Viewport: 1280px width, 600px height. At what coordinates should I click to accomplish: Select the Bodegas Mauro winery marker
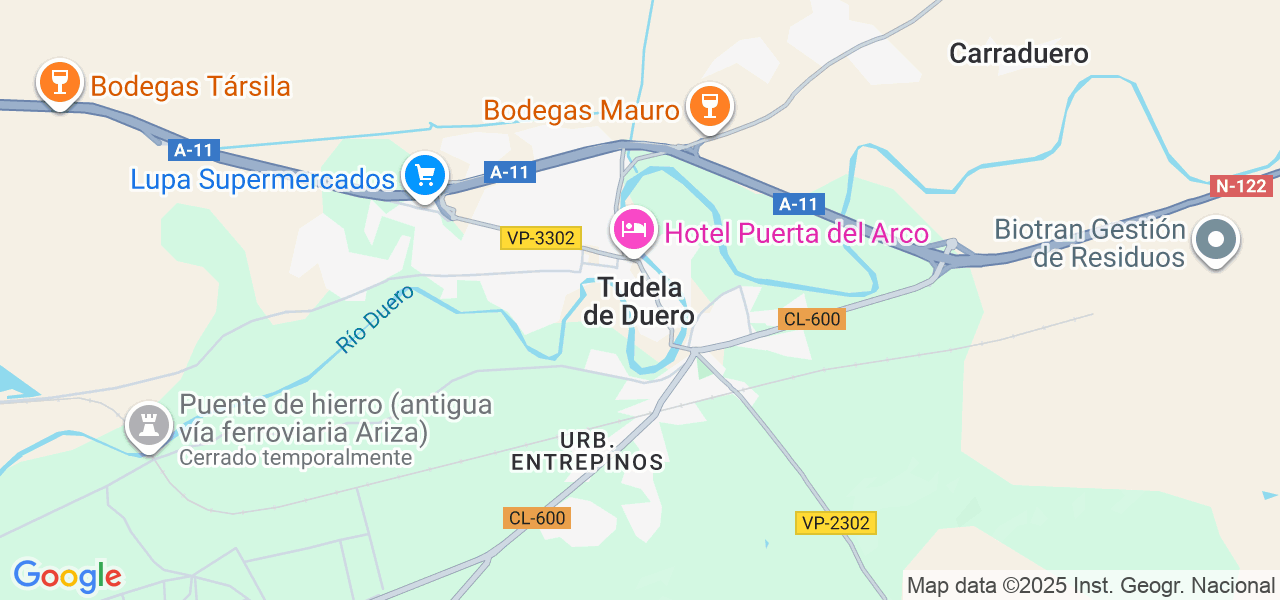point(709,106)
